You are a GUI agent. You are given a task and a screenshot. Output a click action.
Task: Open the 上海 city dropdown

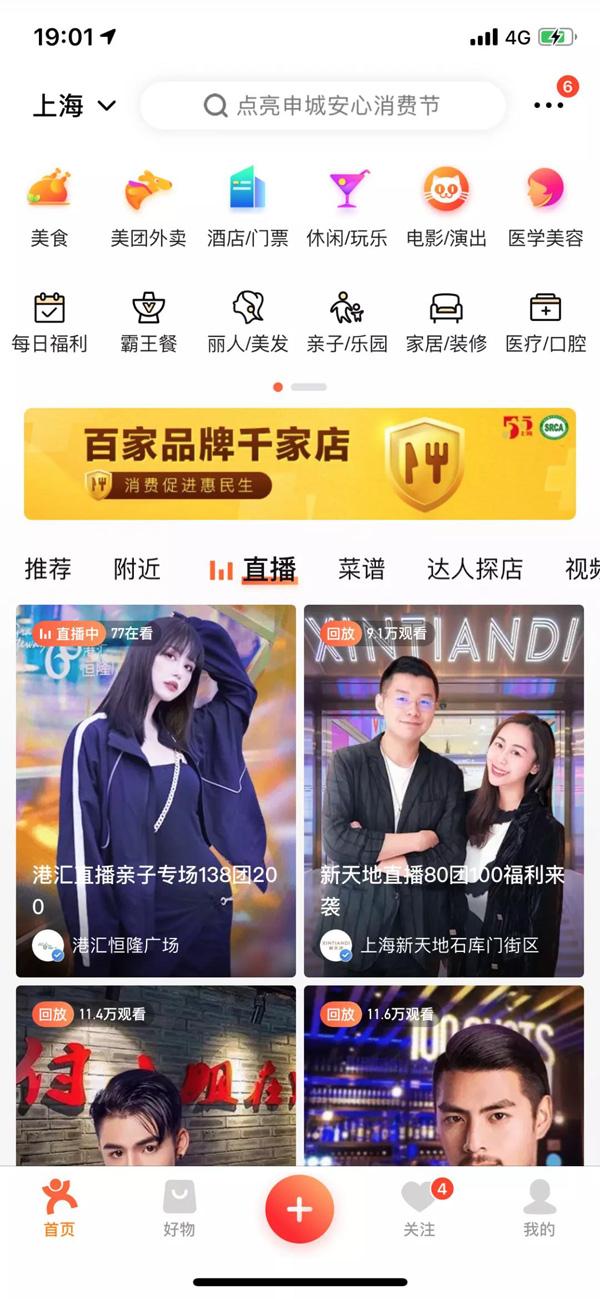pos(74,105)
